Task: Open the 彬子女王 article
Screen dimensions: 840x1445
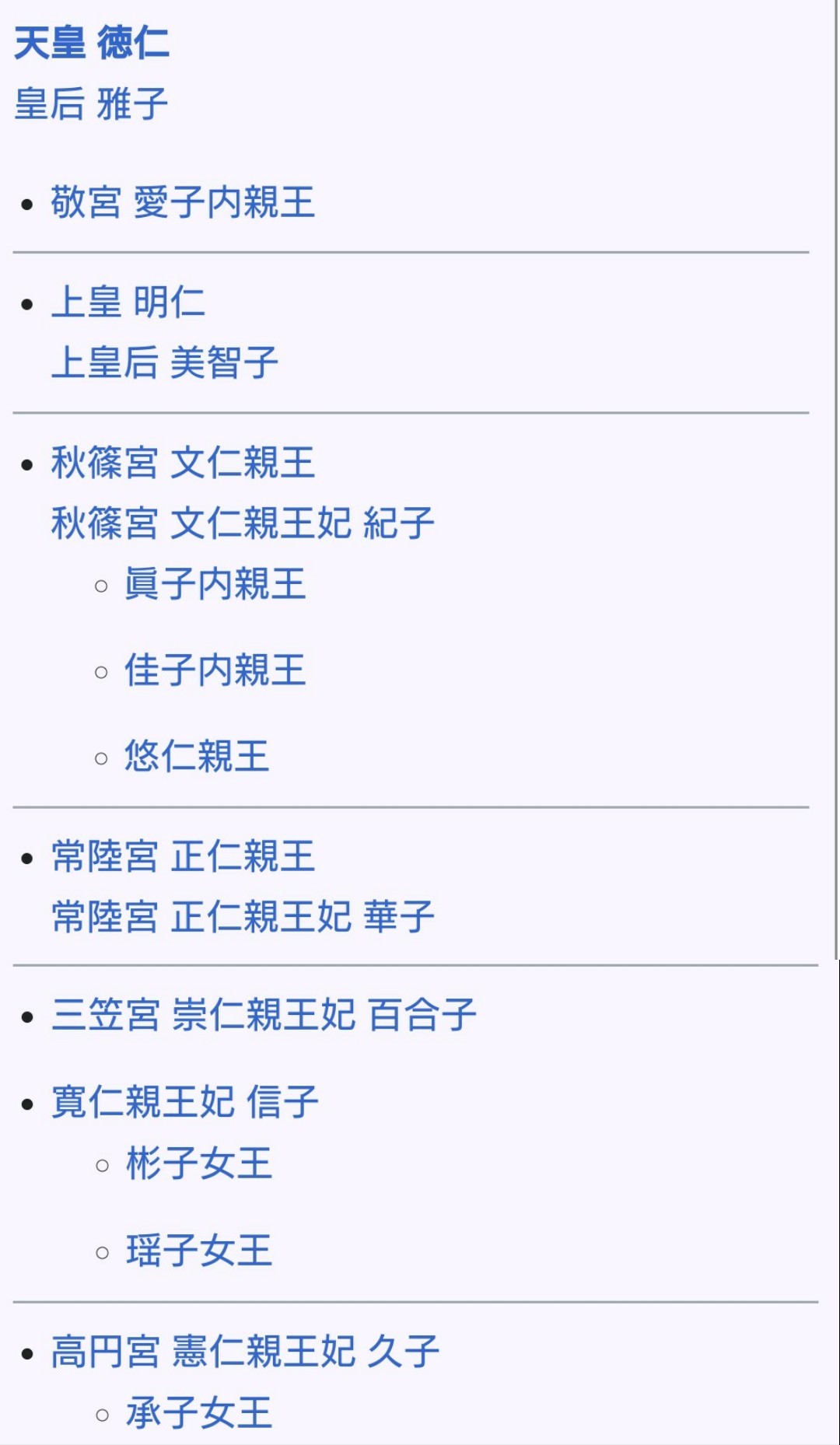Action: point(199,1163)
